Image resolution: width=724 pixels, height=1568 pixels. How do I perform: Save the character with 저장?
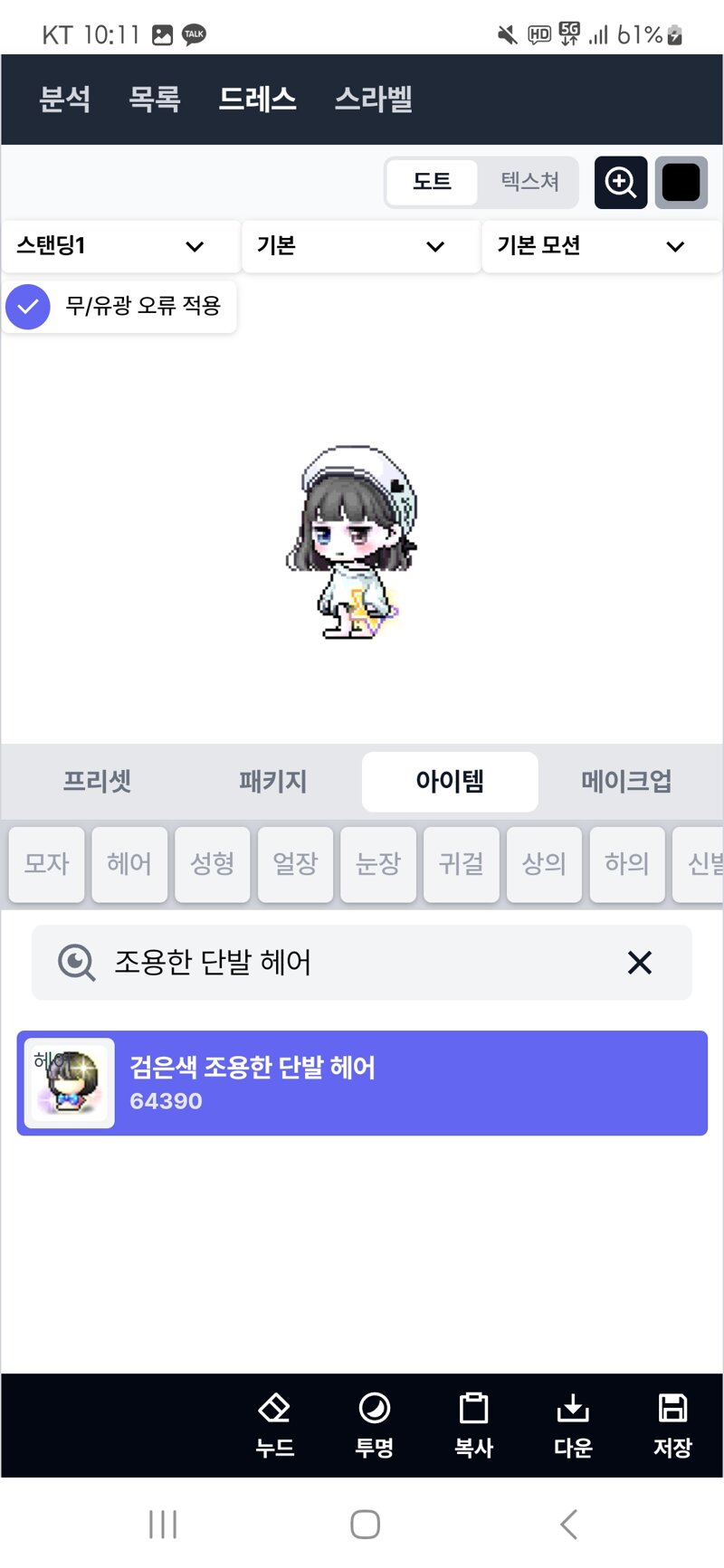pos(672,1424)
